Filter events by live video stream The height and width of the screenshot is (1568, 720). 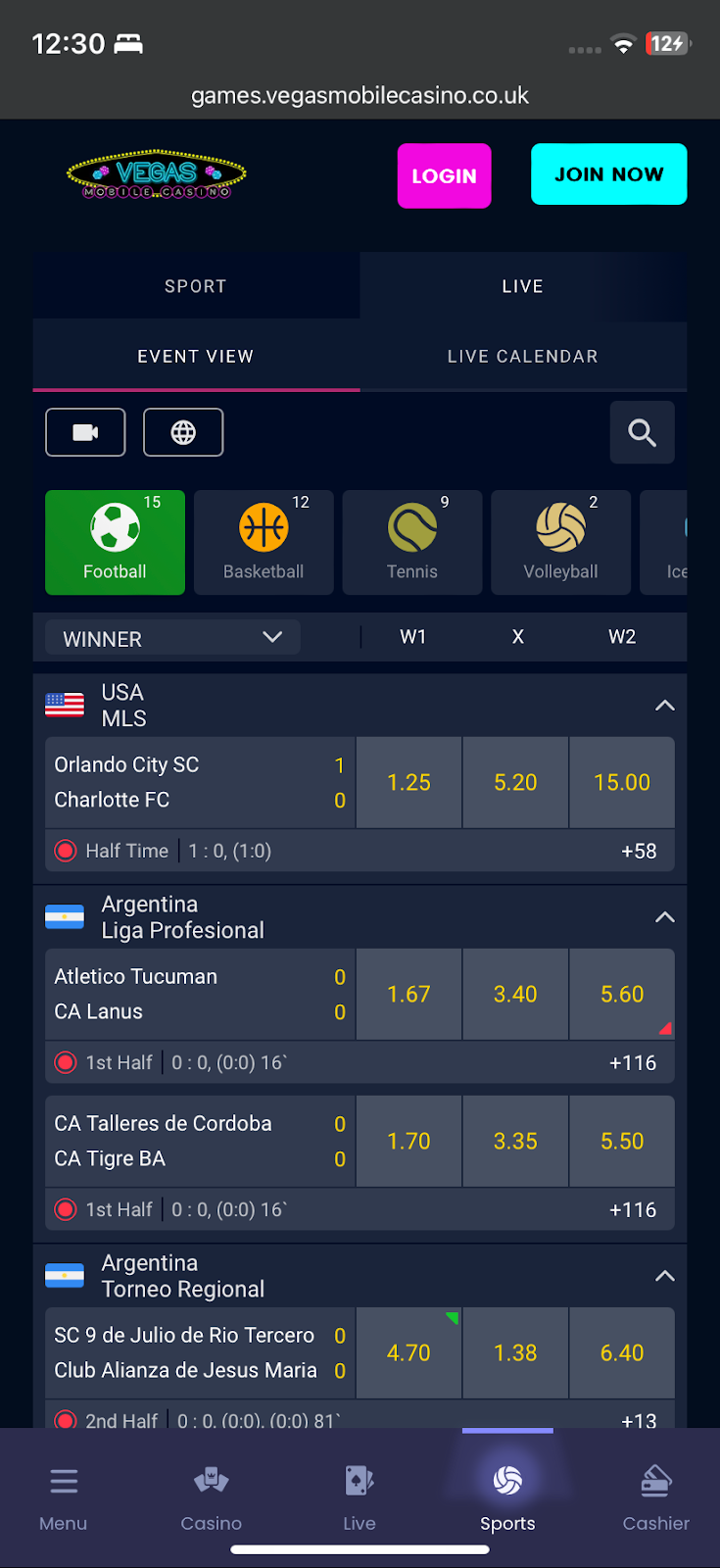[x=85, y=432]
